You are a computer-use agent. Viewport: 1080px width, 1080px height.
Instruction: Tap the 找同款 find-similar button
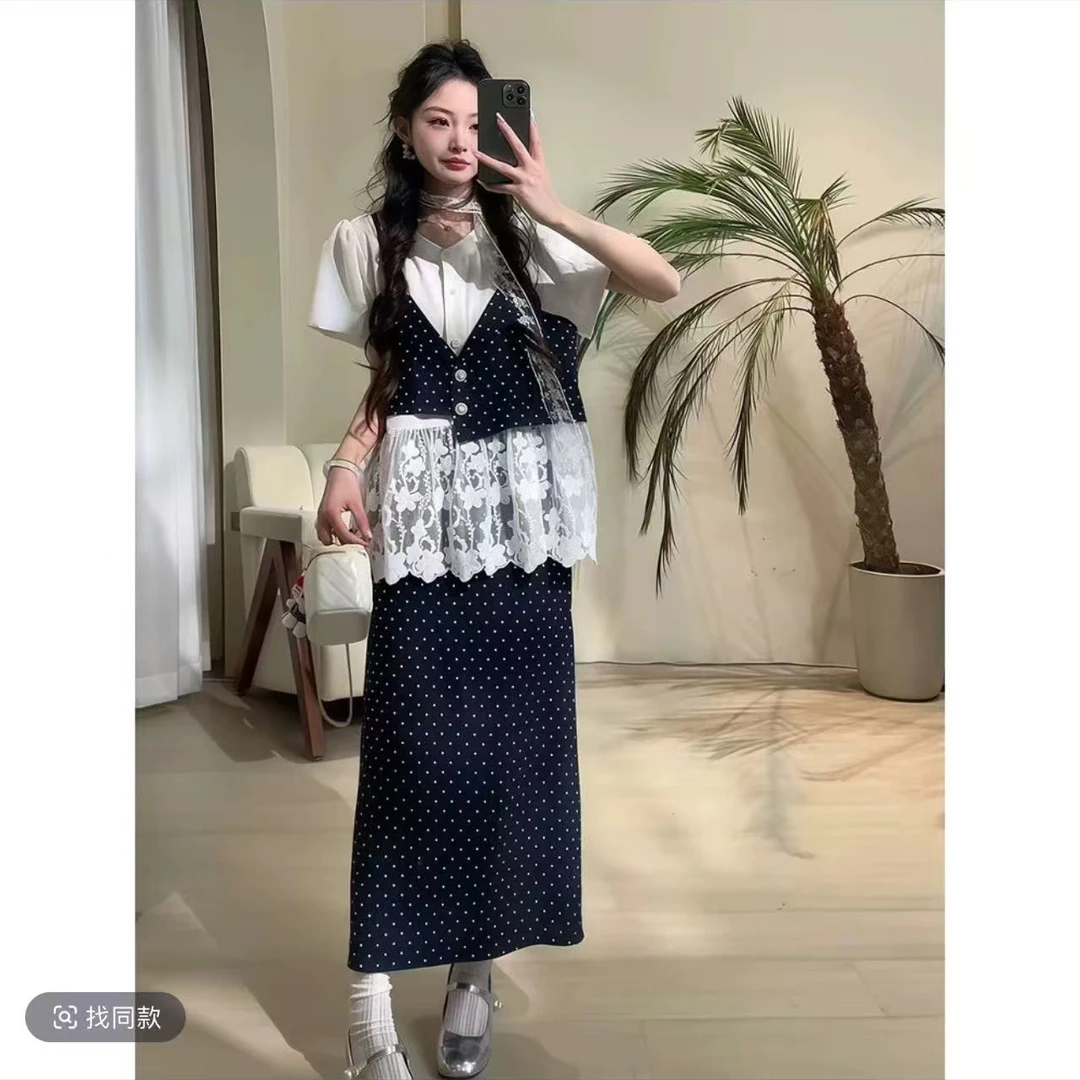pos(106,1017)
